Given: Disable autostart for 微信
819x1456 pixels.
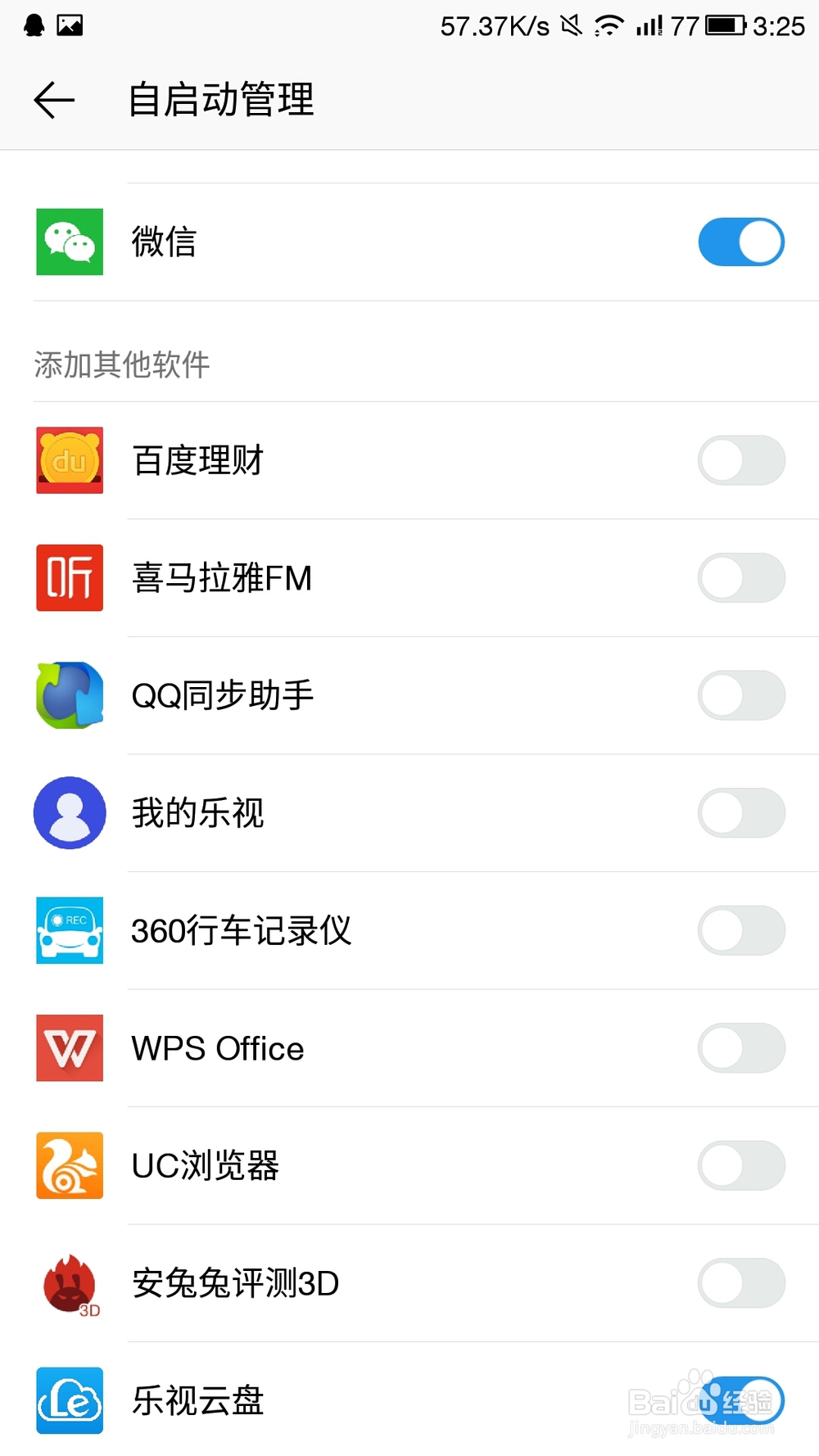Looking at the screenshot, I should pyautogui.click(x=740, y=242).
